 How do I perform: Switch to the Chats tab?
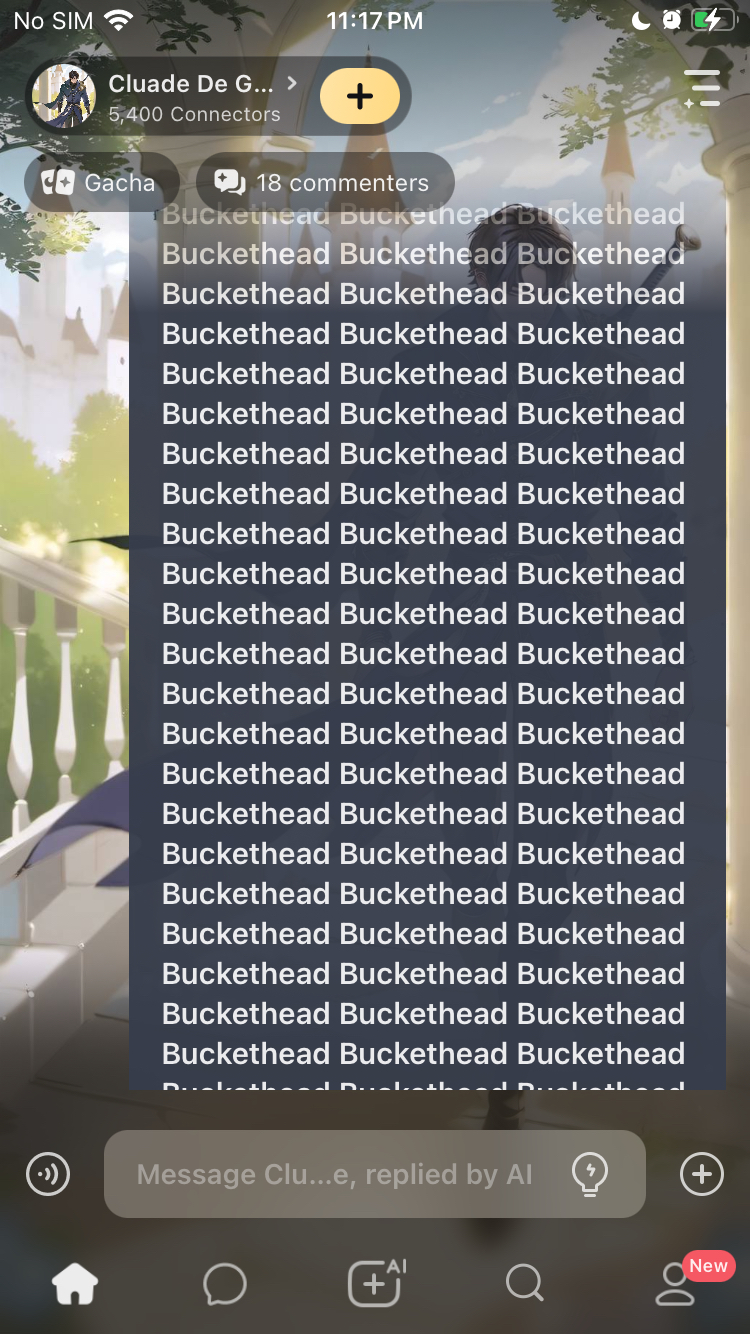tap(225, 1283)
